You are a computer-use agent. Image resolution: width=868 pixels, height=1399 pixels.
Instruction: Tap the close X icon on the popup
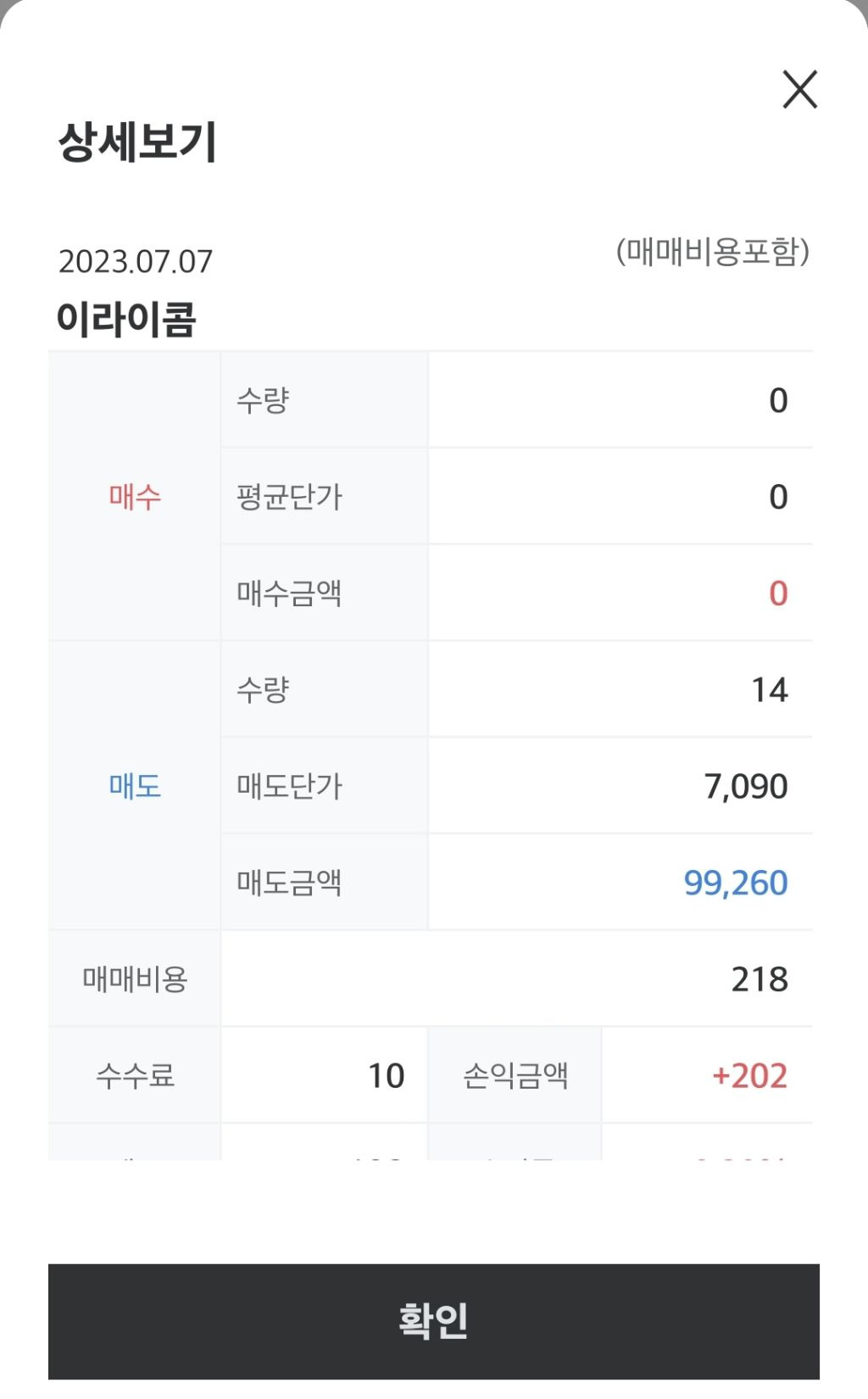798,90
